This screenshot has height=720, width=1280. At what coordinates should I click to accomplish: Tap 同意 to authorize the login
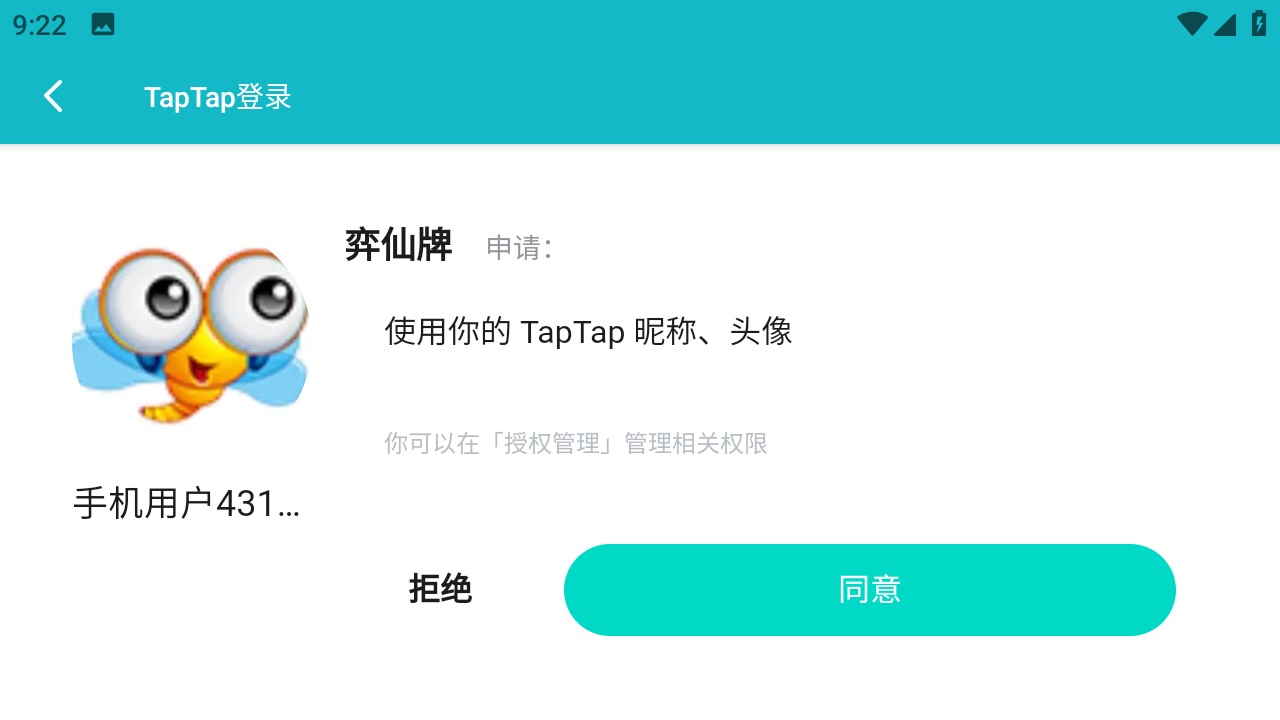pyautogui.click(x=869, y=590)
